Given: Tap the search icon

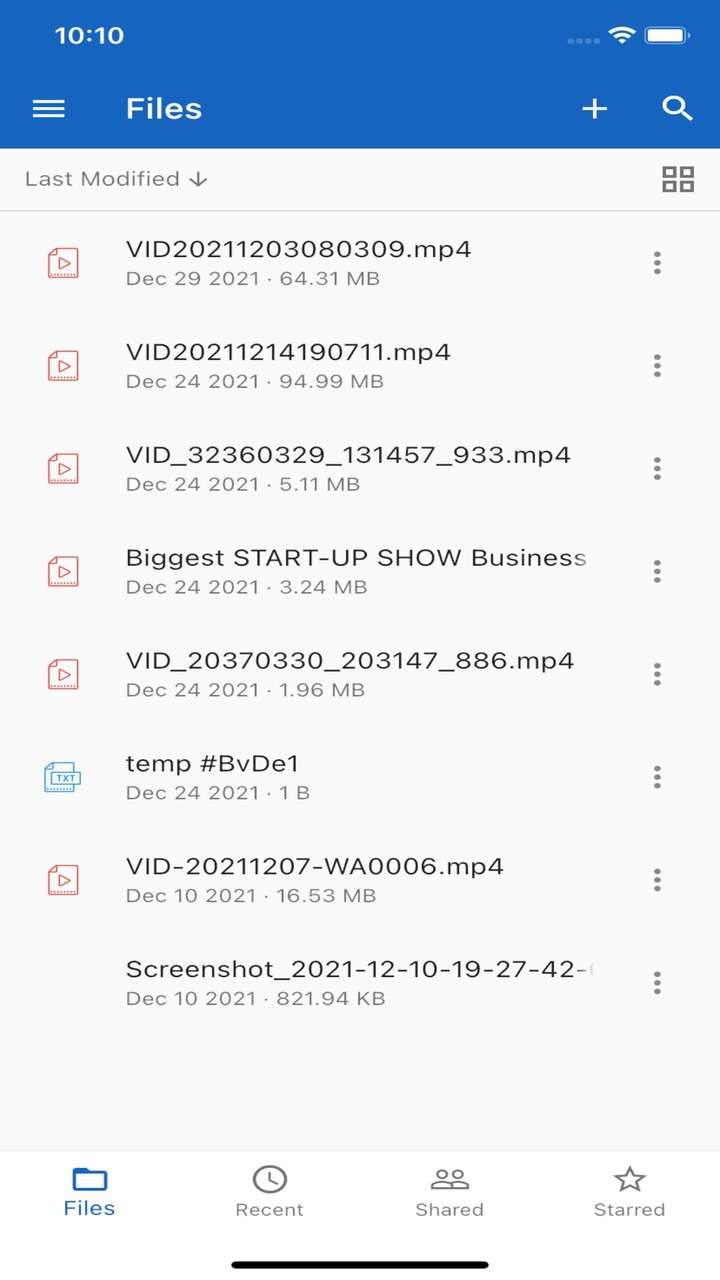Looking at the screenshot, I should [676, 109].
